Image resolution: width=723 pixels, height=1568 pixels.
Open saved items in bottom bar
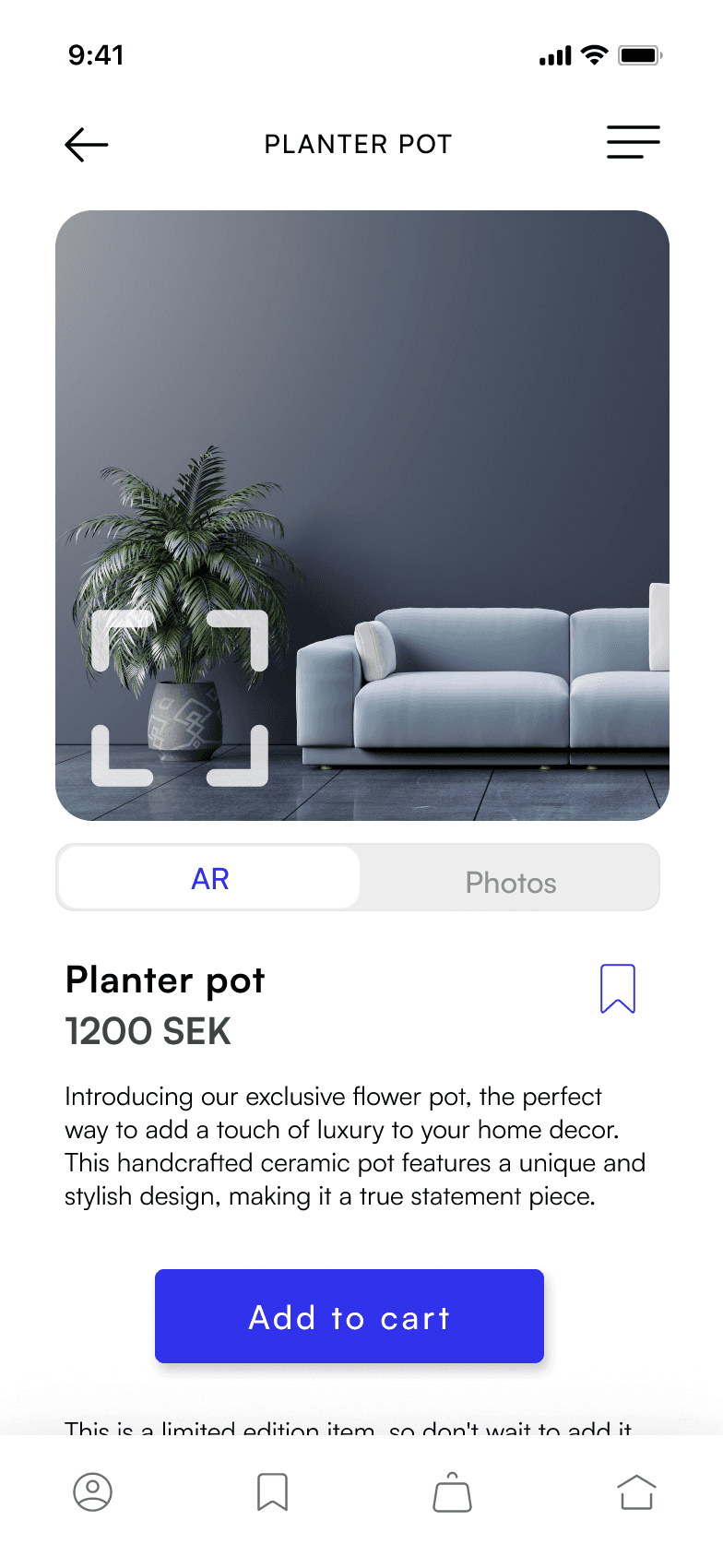(x=272, y=1491)
